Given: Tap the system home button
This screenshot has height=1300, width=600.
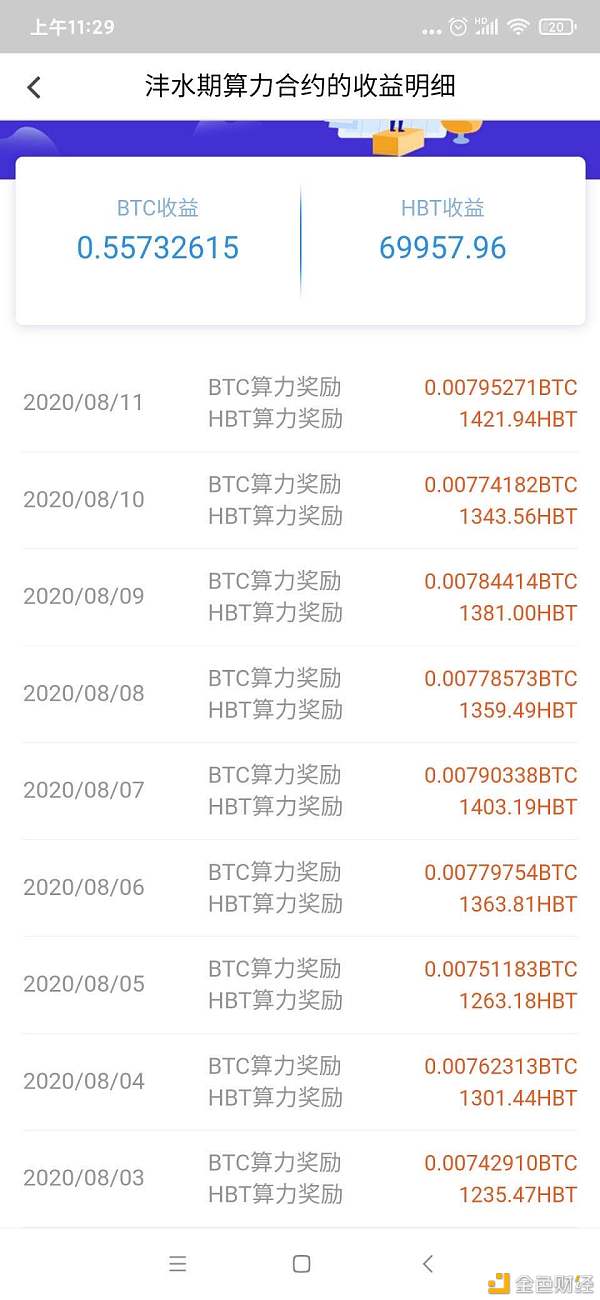Looking at the screenshot, I should 301,1264.
